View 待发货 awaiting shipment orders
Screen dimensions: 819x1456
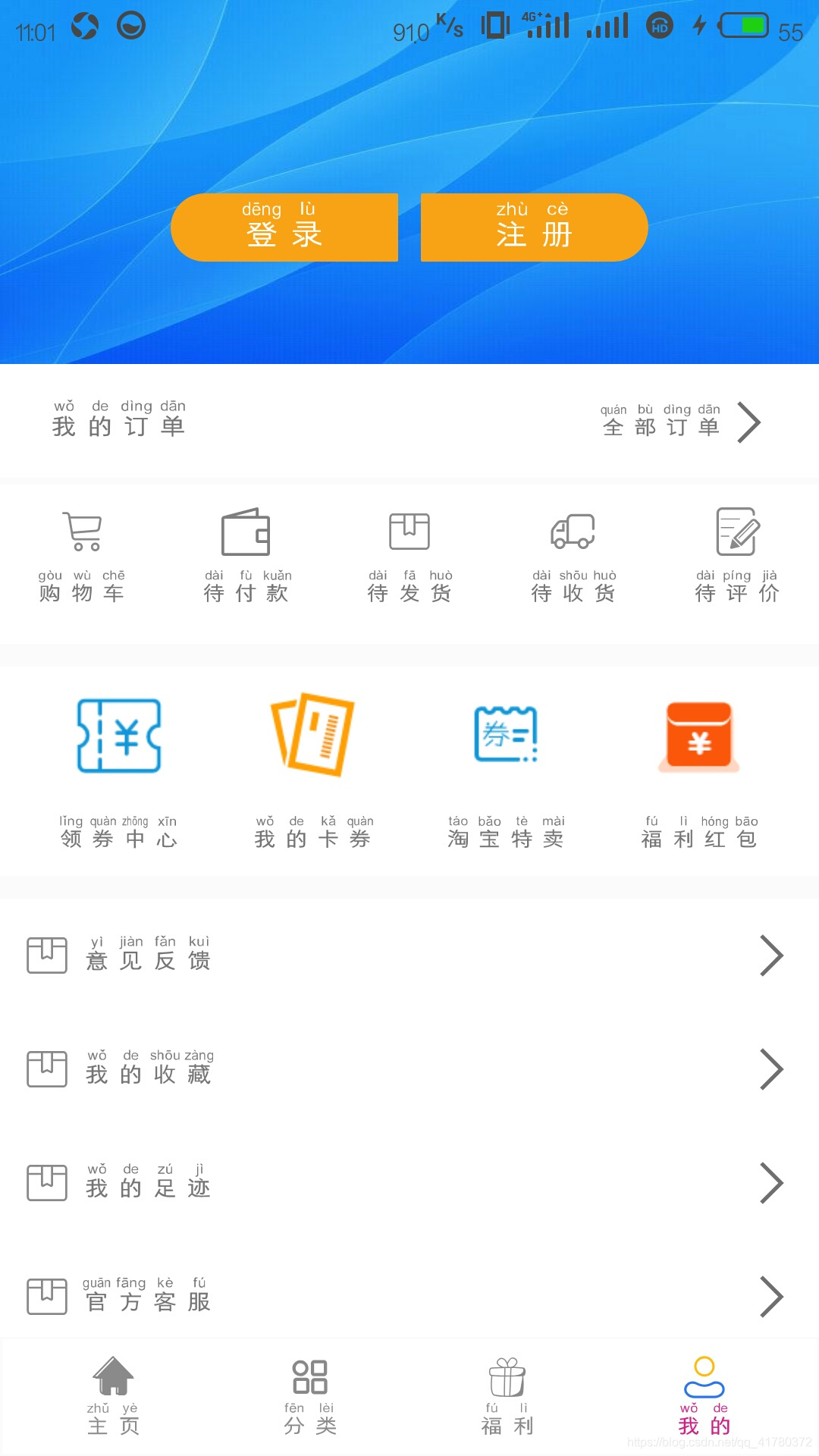click(409, 557)
